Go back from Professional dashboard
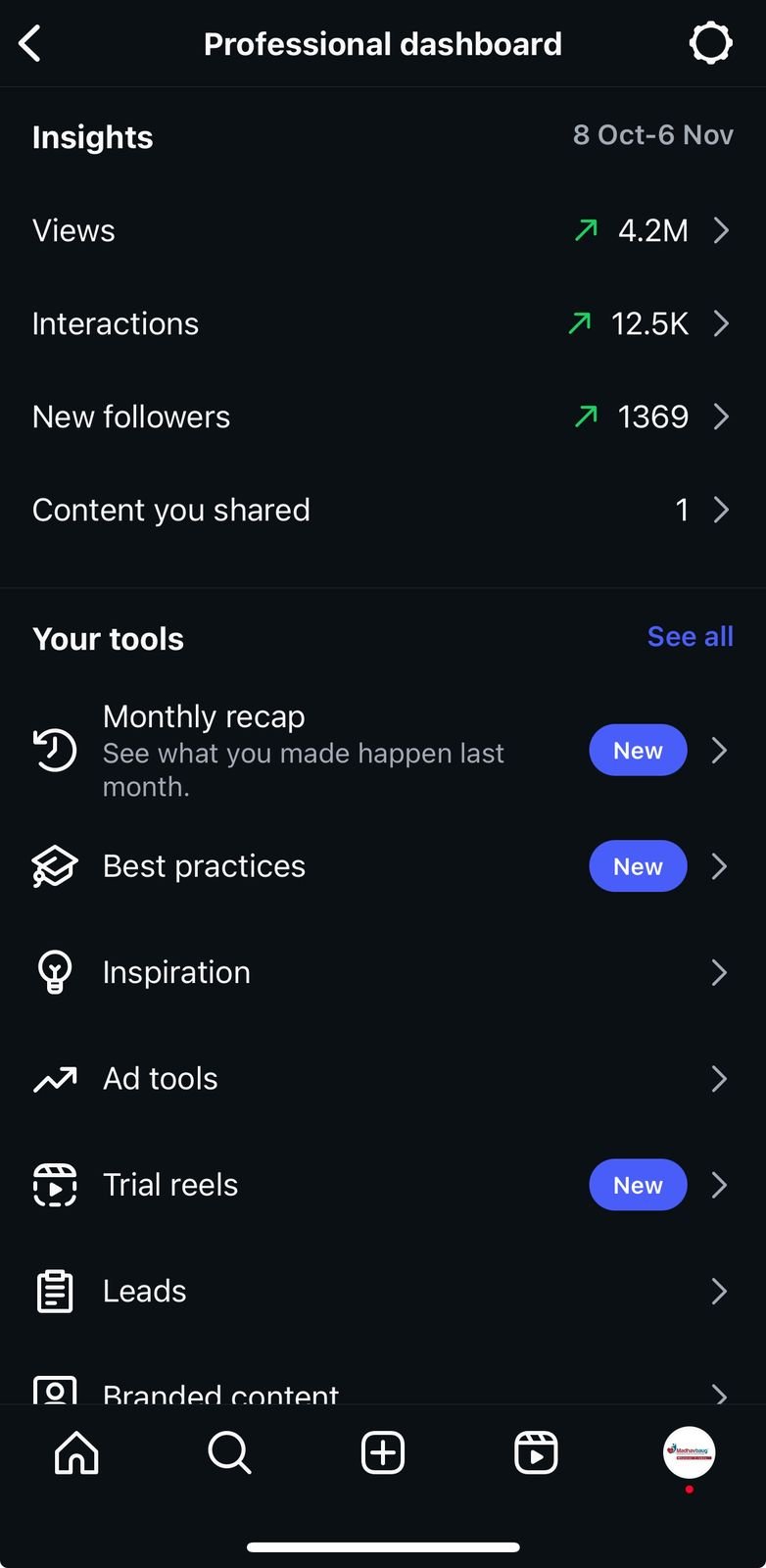766x1568 pixels. (x=30, y=44)
